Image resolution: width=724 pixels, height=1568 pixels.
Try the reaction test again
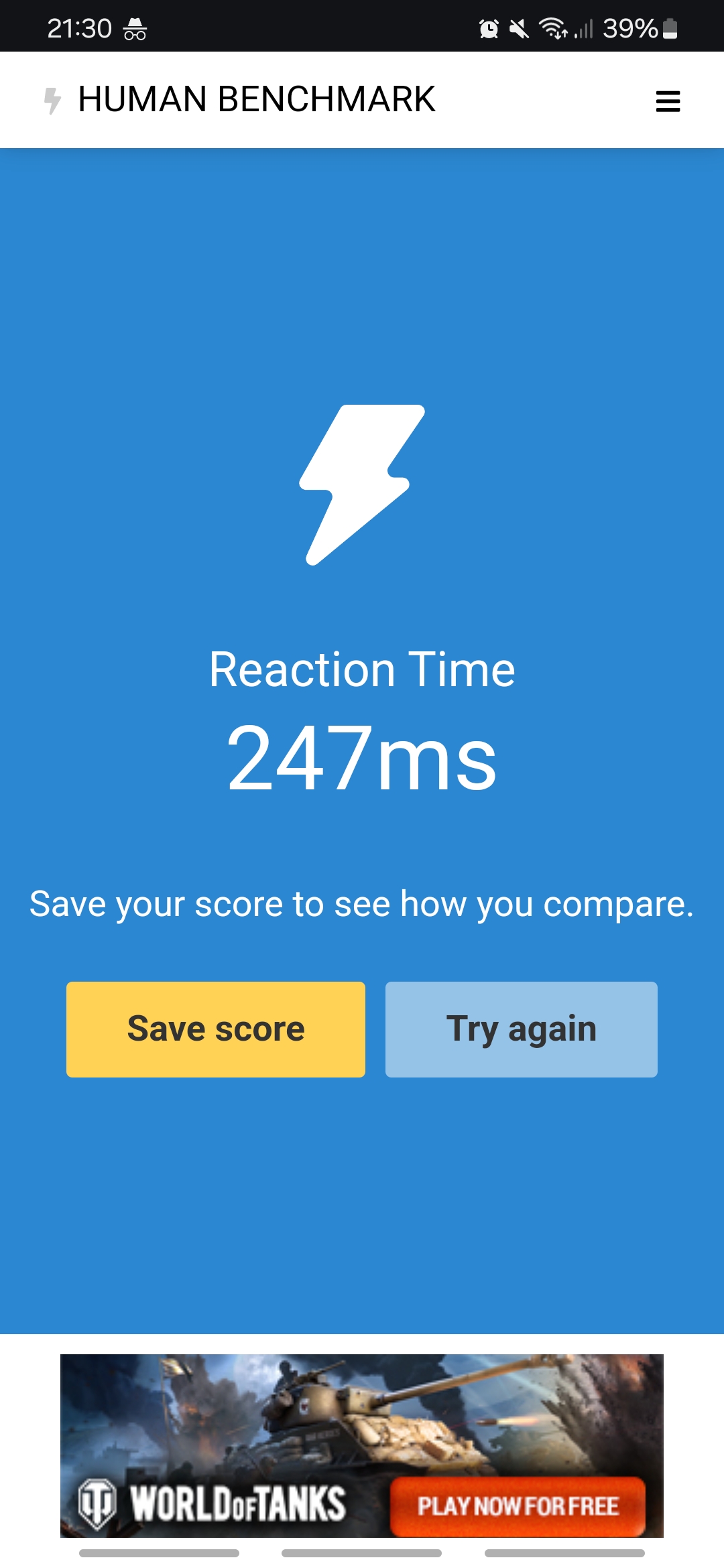[522, 1029]
